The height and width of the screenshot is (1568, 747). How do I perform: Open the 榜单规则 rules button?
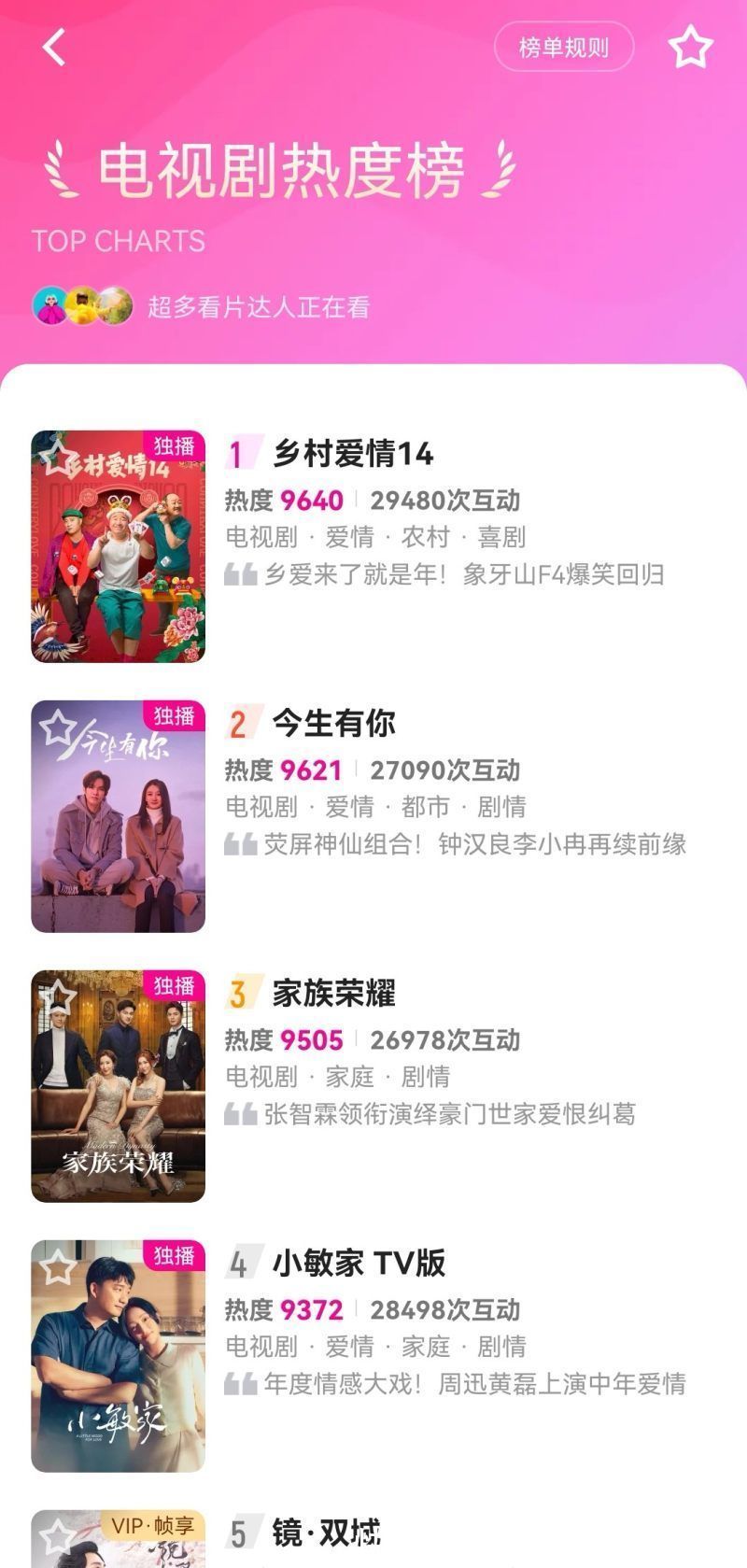[x=563, y=47]
